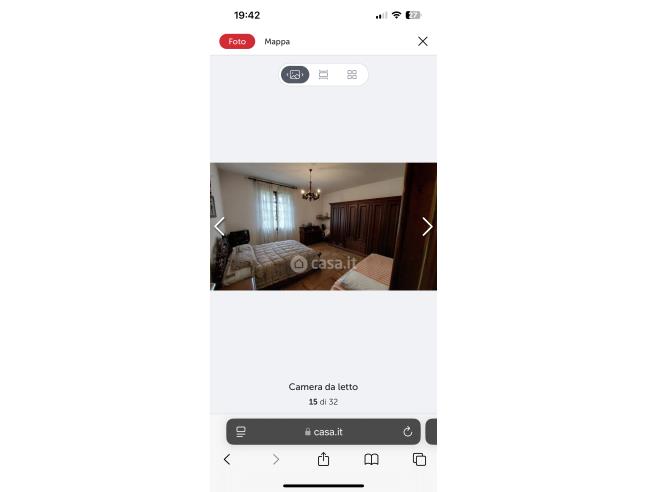Reload the casa.it page
This screenshot has width=648, height=492.
point(407,432)
